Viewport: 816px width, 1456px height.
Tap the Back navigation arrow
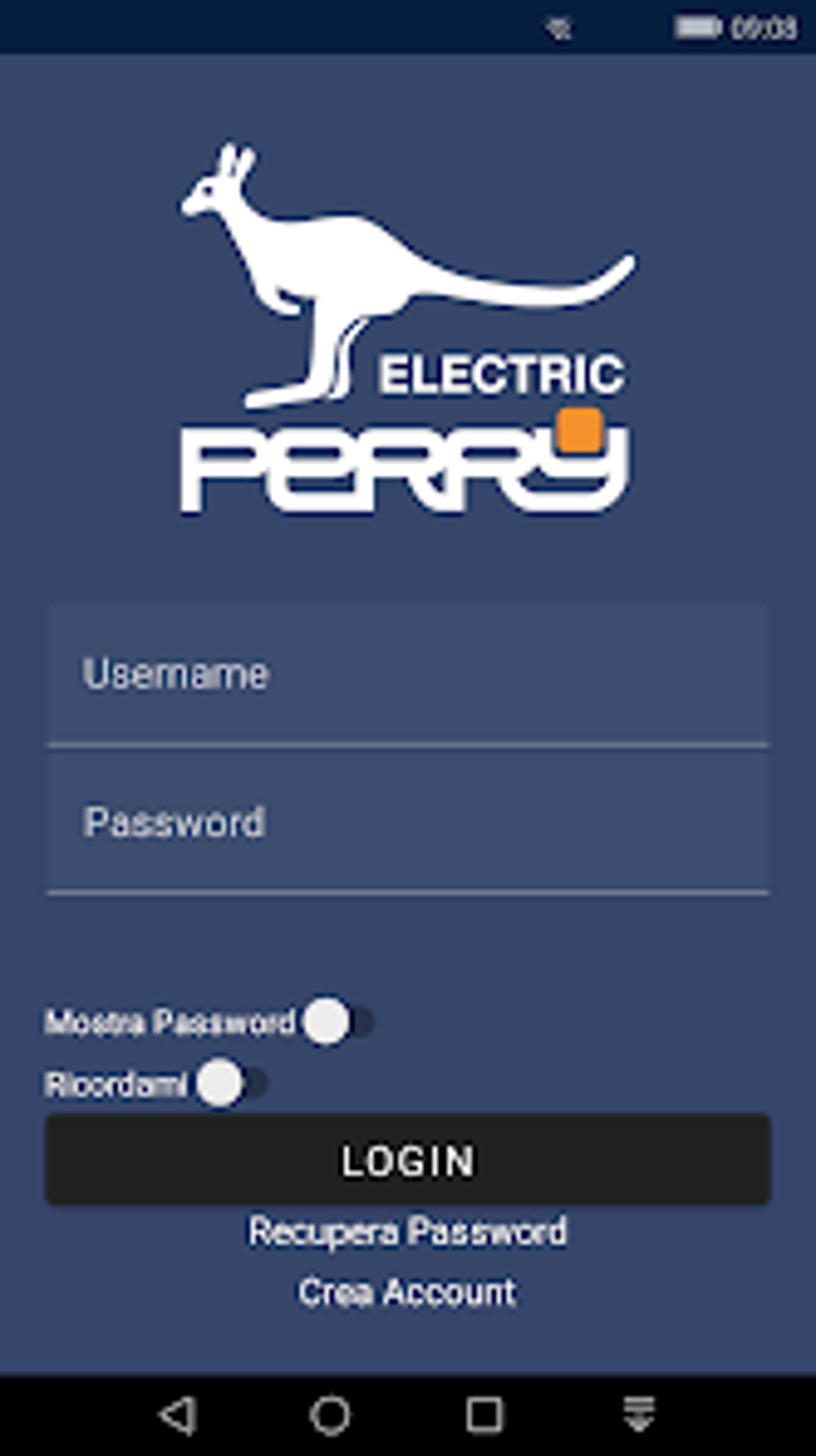(x=179, y=1414)
